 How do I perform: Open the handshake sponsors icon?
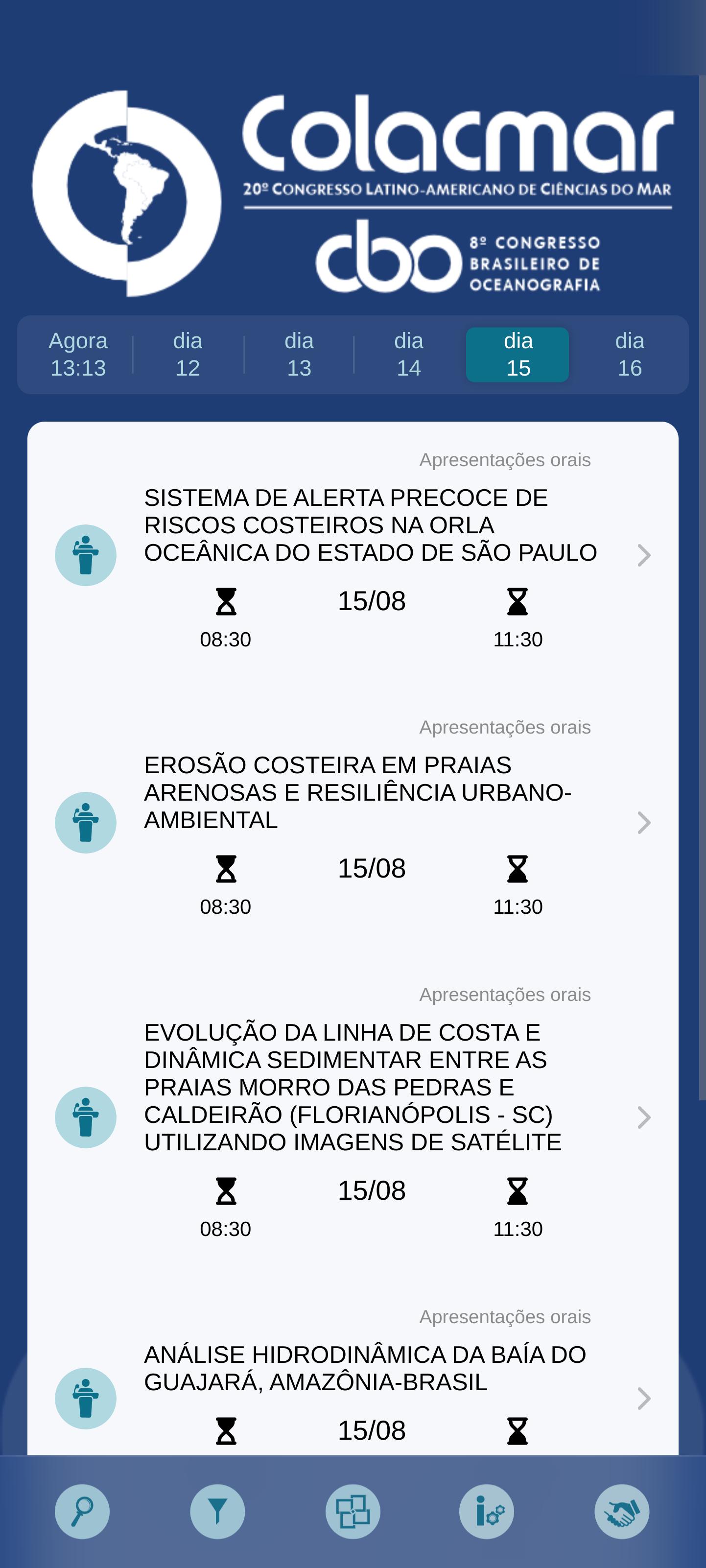pyautogui.click(x=622, y=1511)
